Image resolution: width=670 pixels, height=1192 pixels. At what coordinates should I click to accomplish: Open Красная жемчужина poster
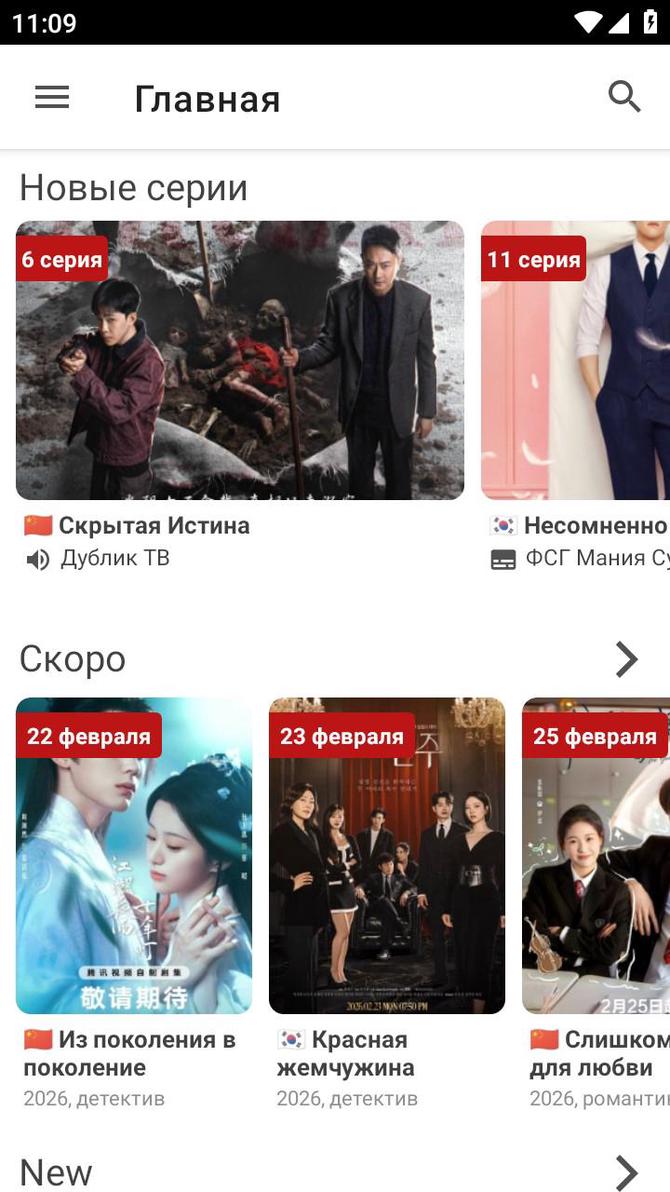tap(387, 856)
